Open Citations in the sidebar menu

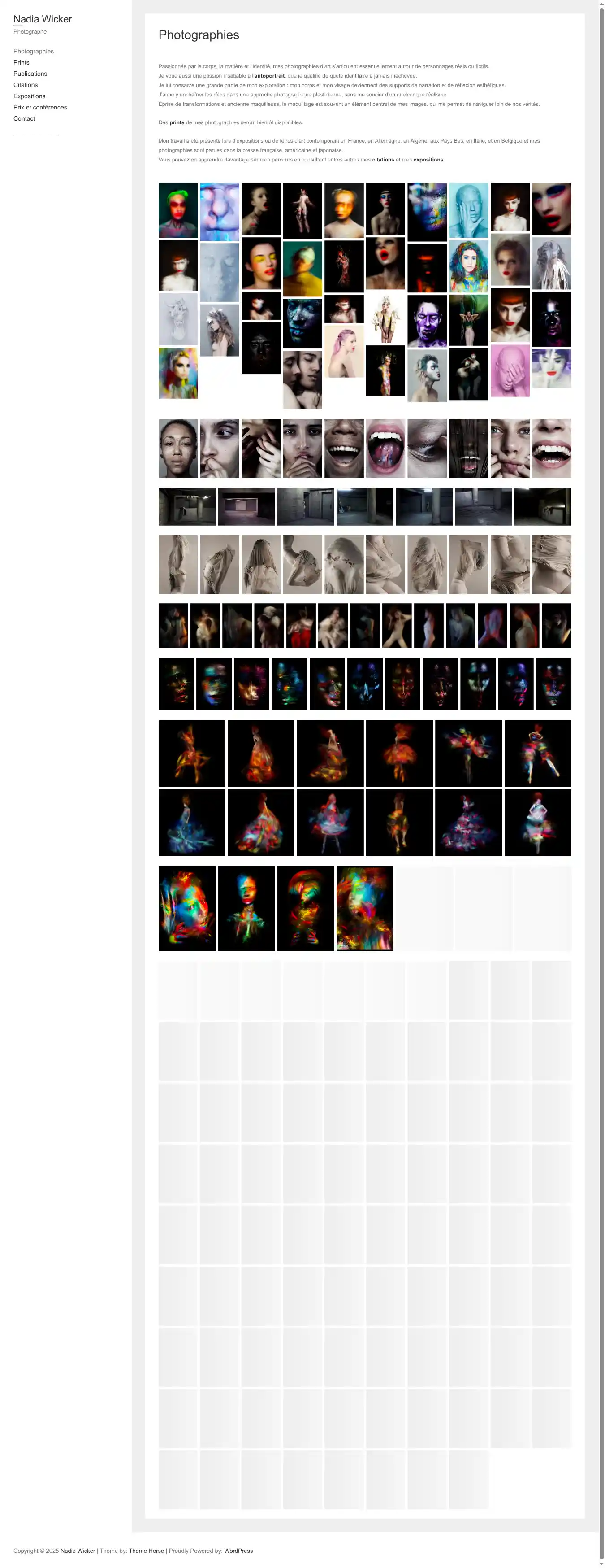pos(26,85)
